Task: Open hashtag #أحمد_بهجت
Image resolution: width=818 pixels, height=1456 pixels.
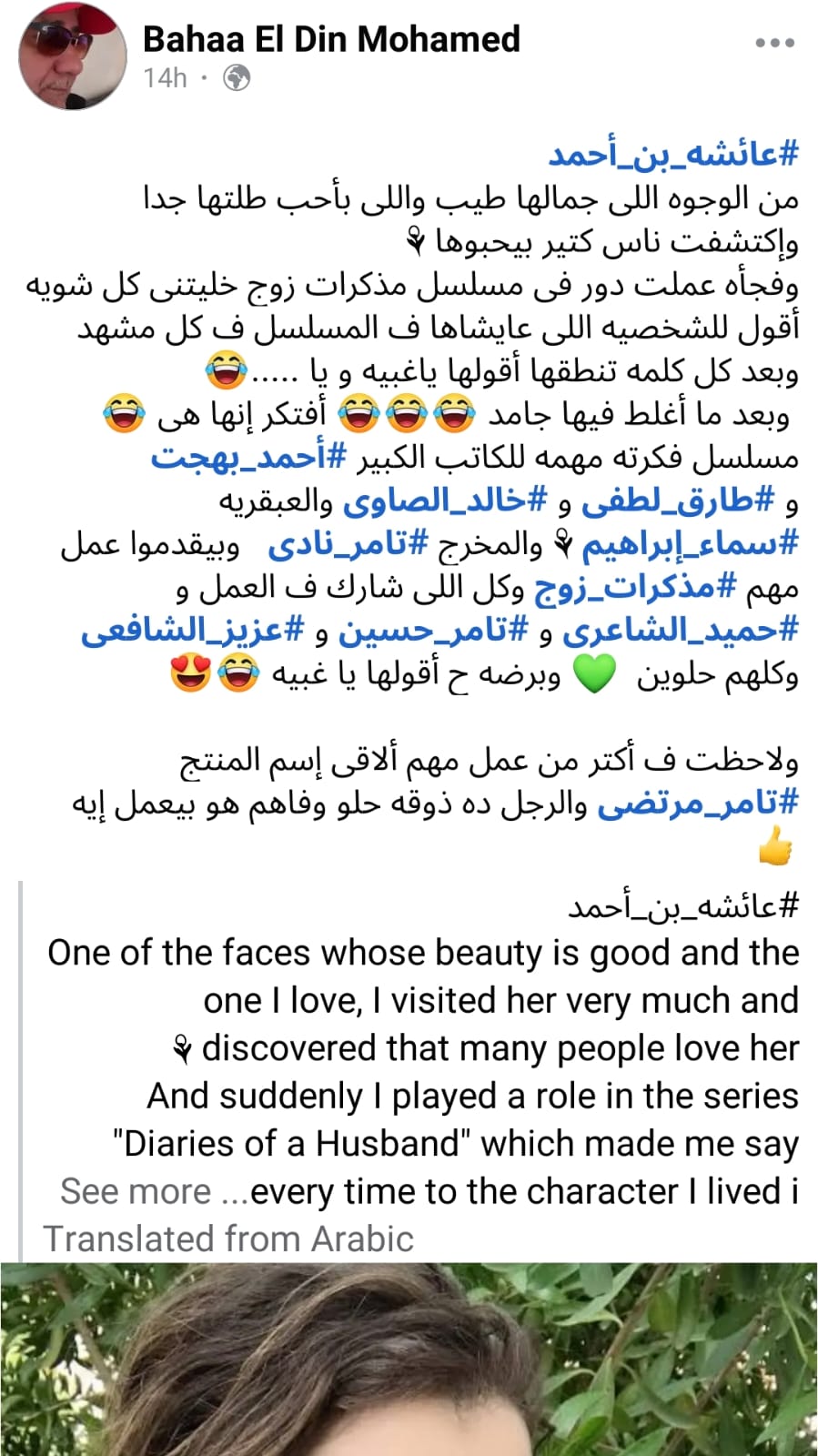Action: tap(248, 456)
